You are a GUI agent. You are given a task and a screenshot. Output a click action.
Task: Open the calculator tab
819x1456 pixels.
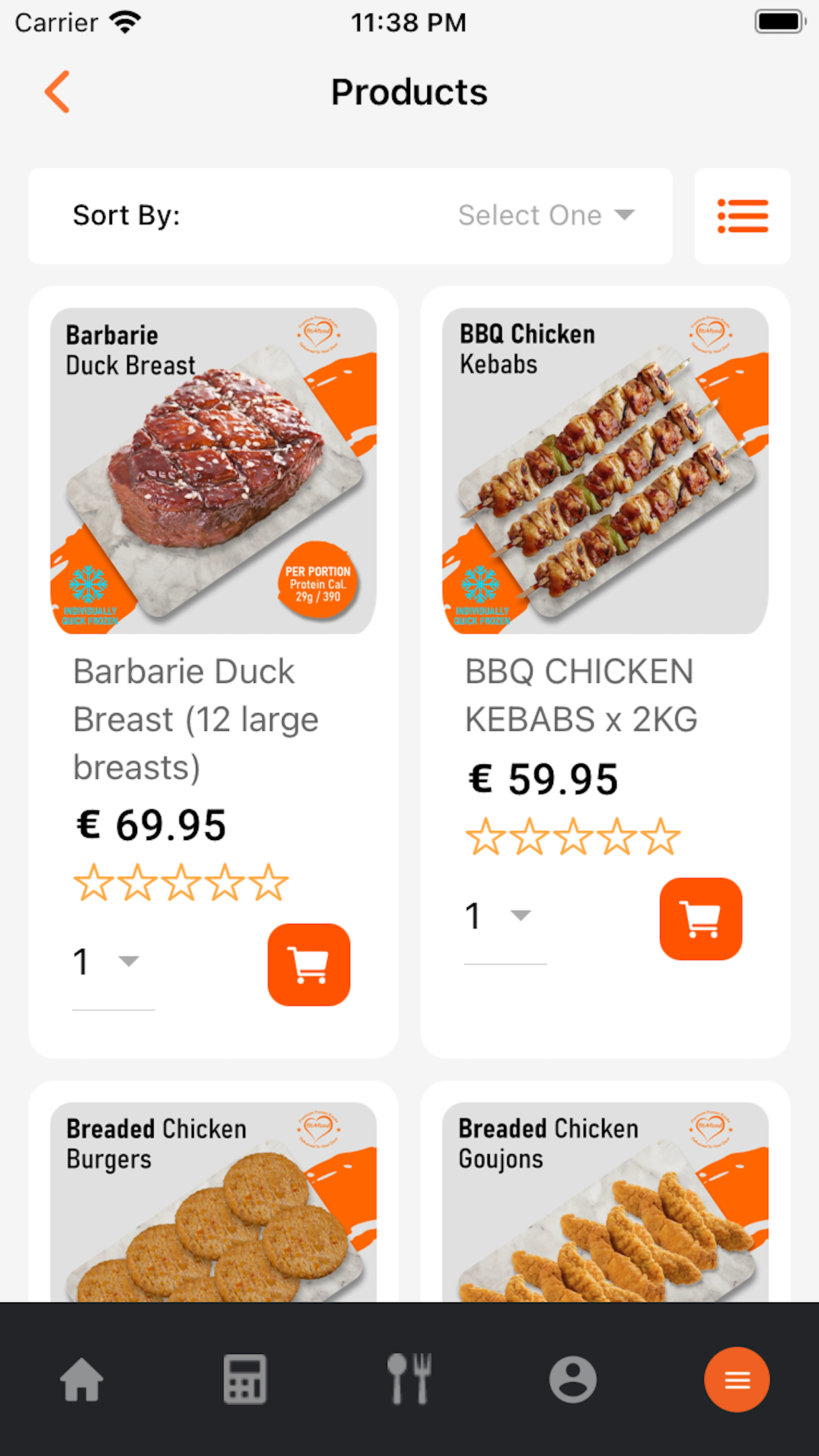point(245,1379)
